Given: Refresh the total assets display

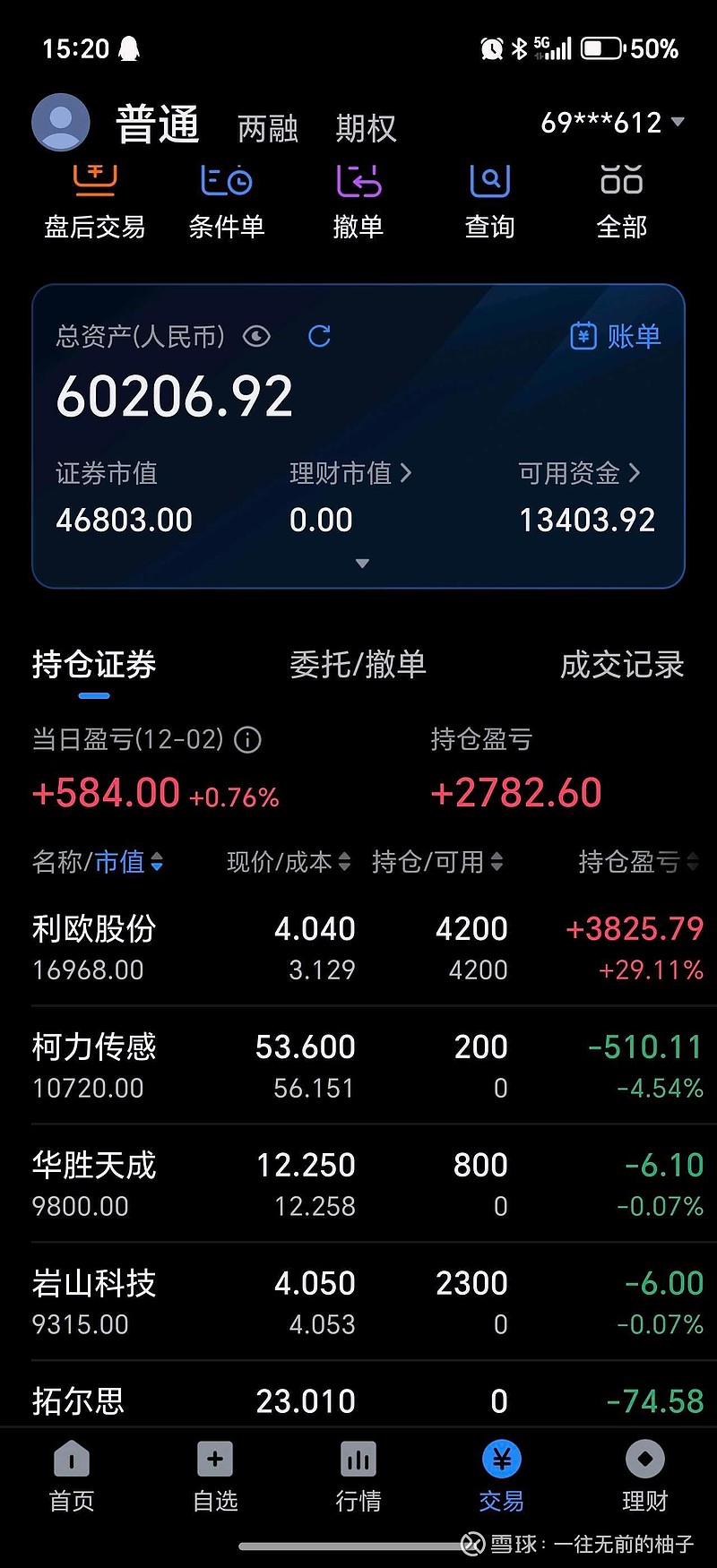Looking at the screenshot, I should point(319,337).
